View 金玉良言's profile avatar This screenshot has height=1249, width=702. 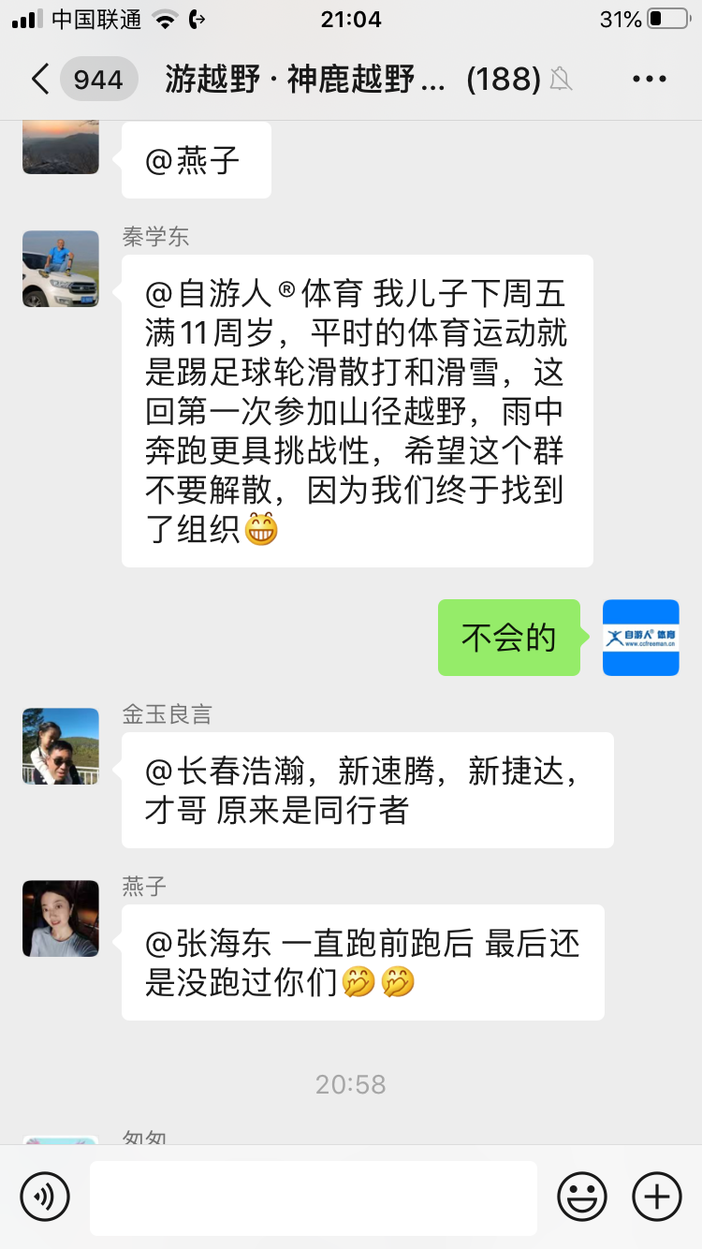tap(61, 746)
